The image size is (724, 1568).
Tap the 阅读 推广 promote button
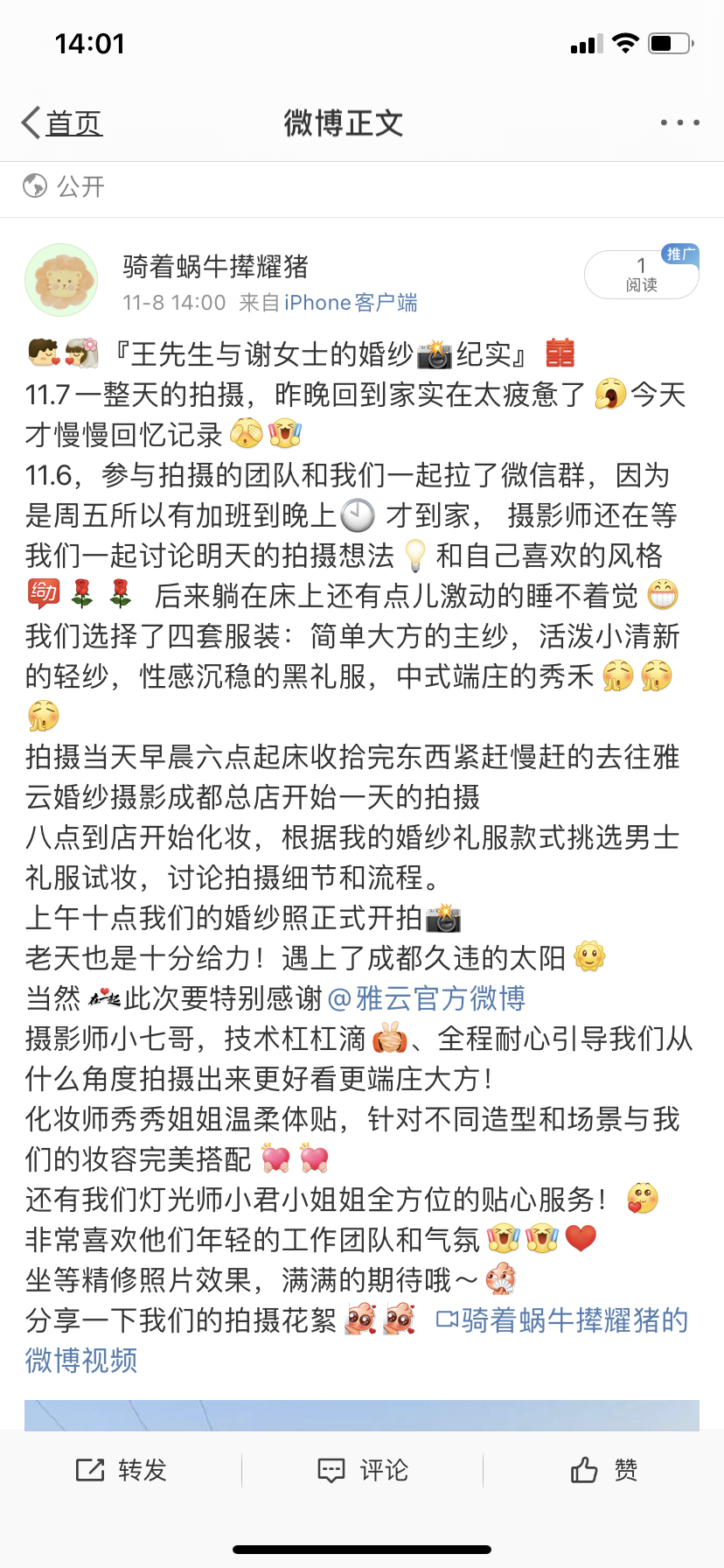[x=642, y=275]
